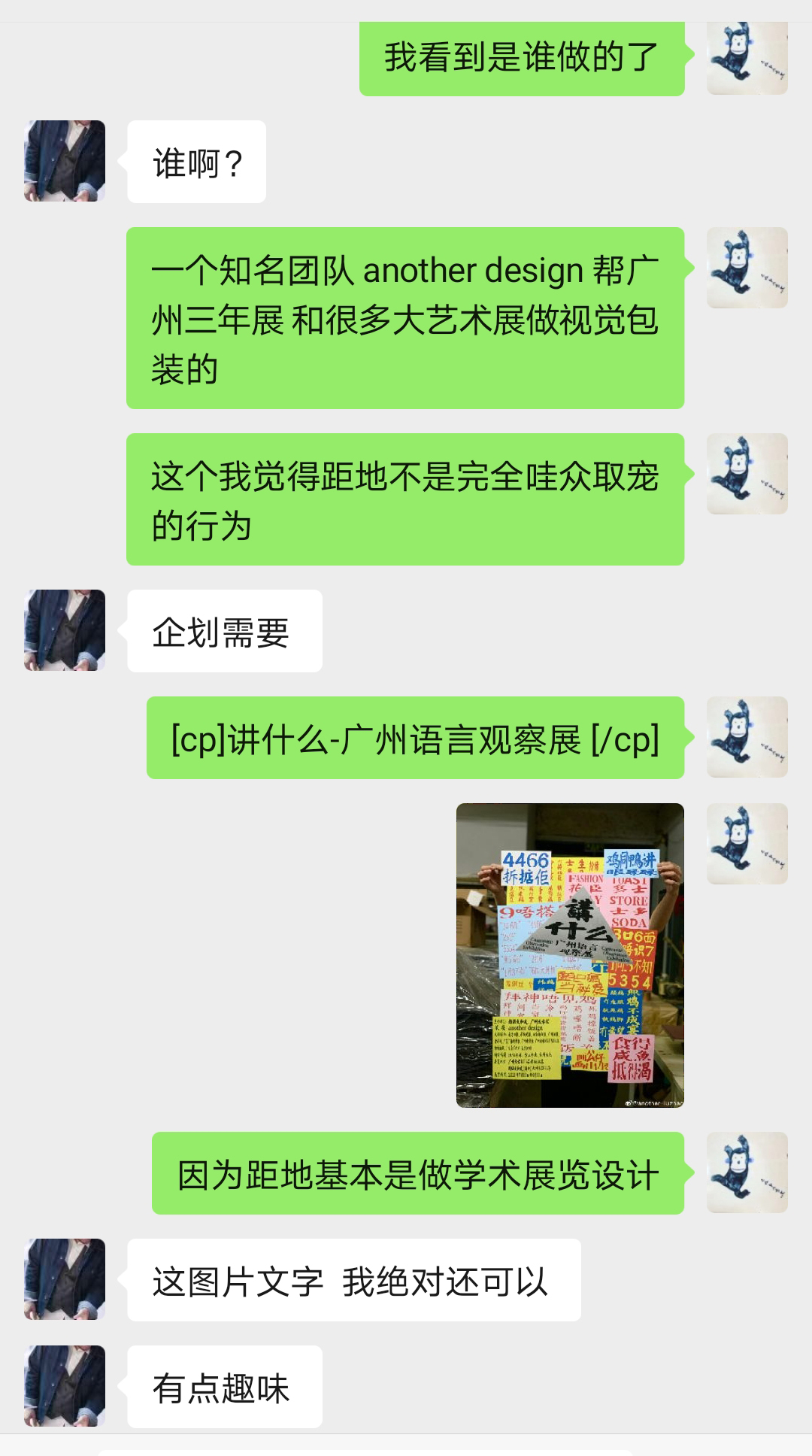
Task: Open the shared exhibition poster image
Action: point(570,955)
